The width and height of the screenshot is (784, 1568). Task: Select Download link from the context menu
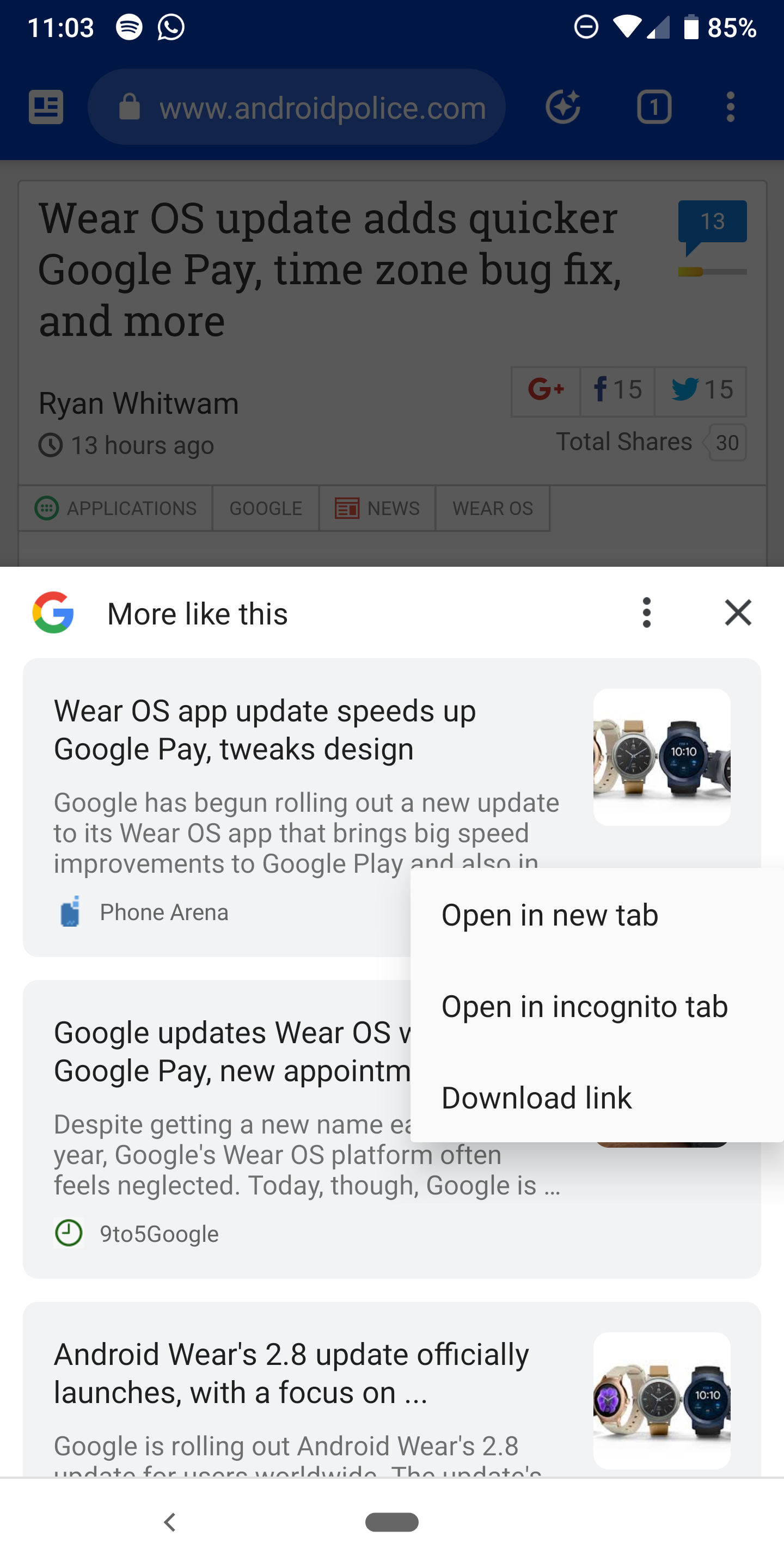536,1098
